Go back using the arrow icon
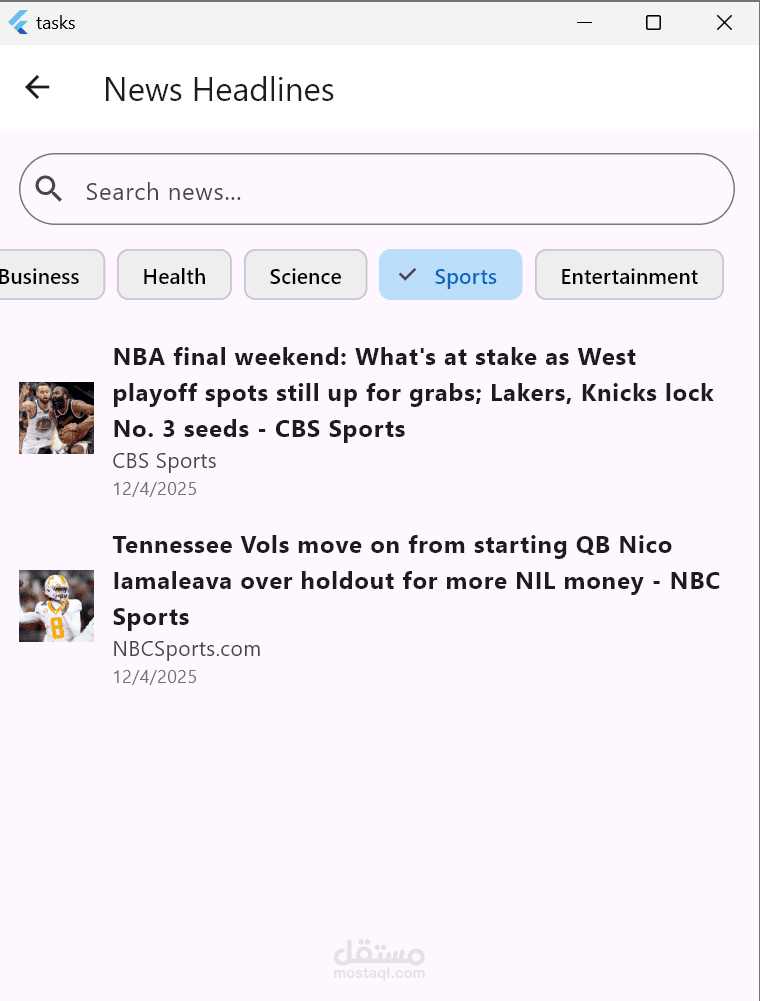The image size is (760, 1001). [37, 88]
